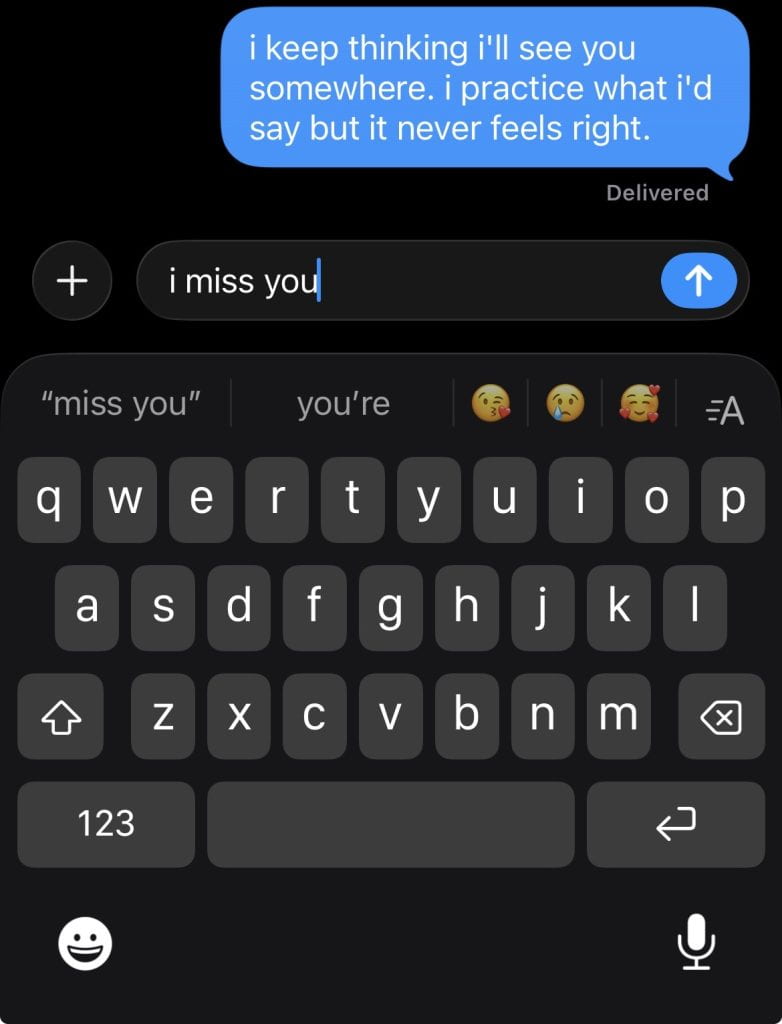This screenshot has height=1024, width=782.
Task: Open the text formatting options
Action: pos(725,409)
